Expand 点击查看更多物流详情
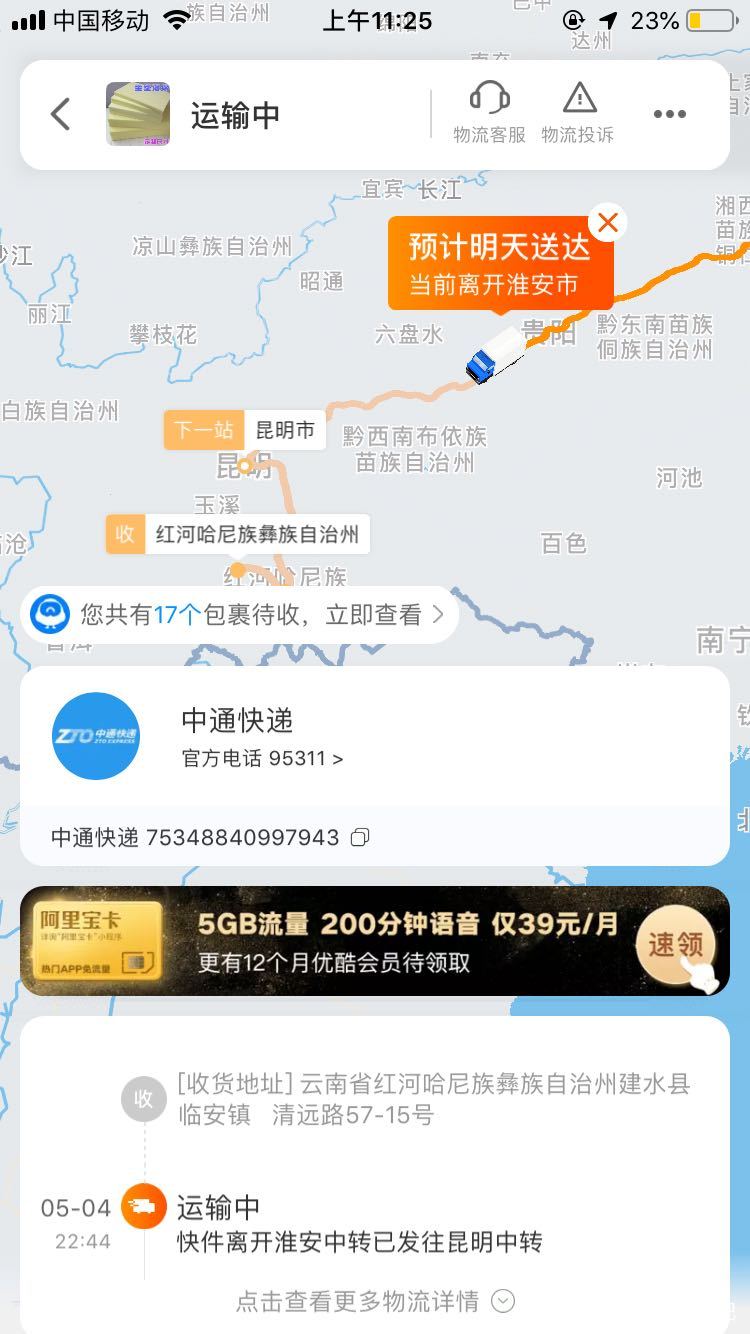 (375, 1301)
